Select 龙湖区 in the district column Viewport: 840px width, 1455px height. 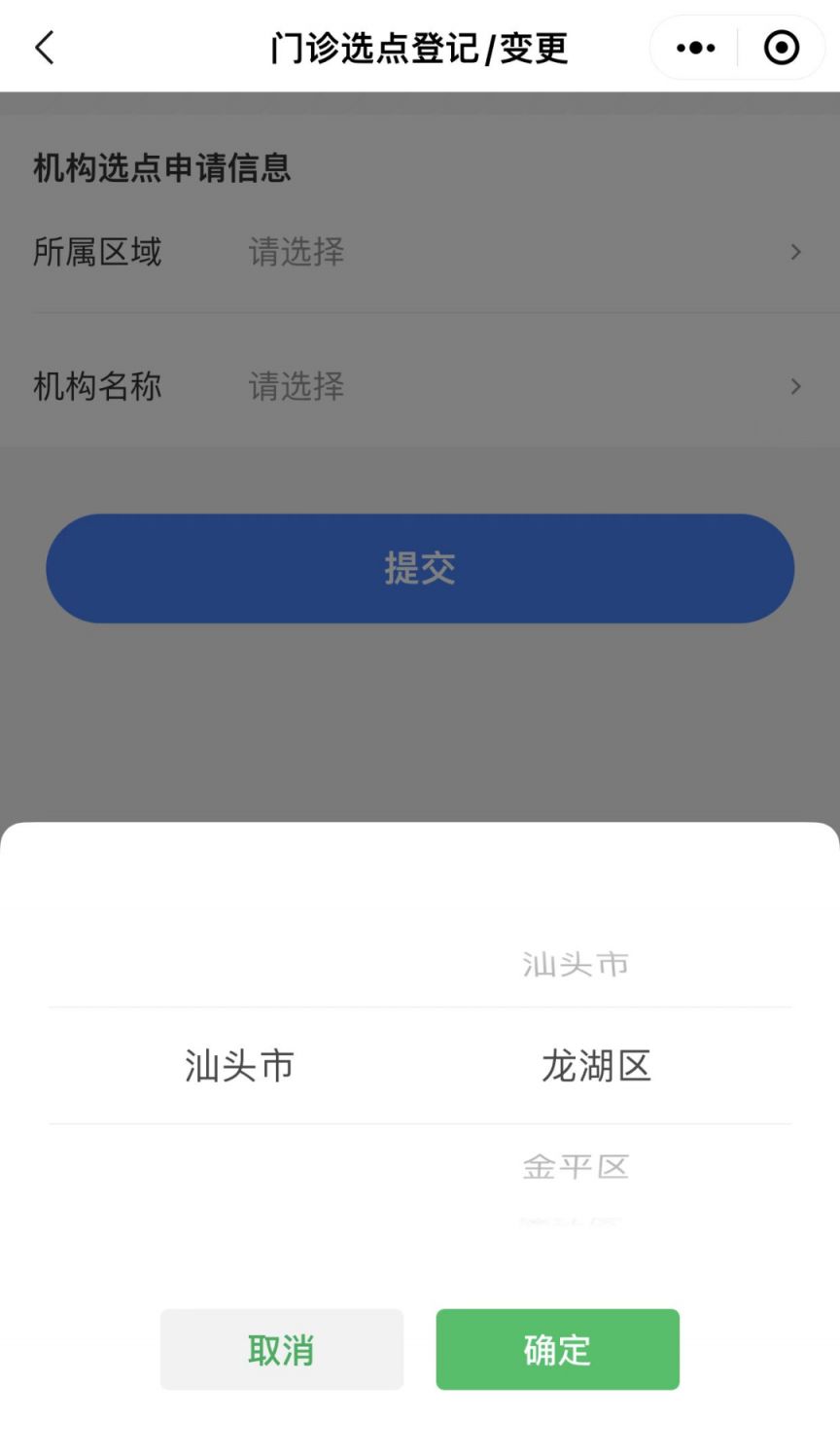click(596, 1065)
